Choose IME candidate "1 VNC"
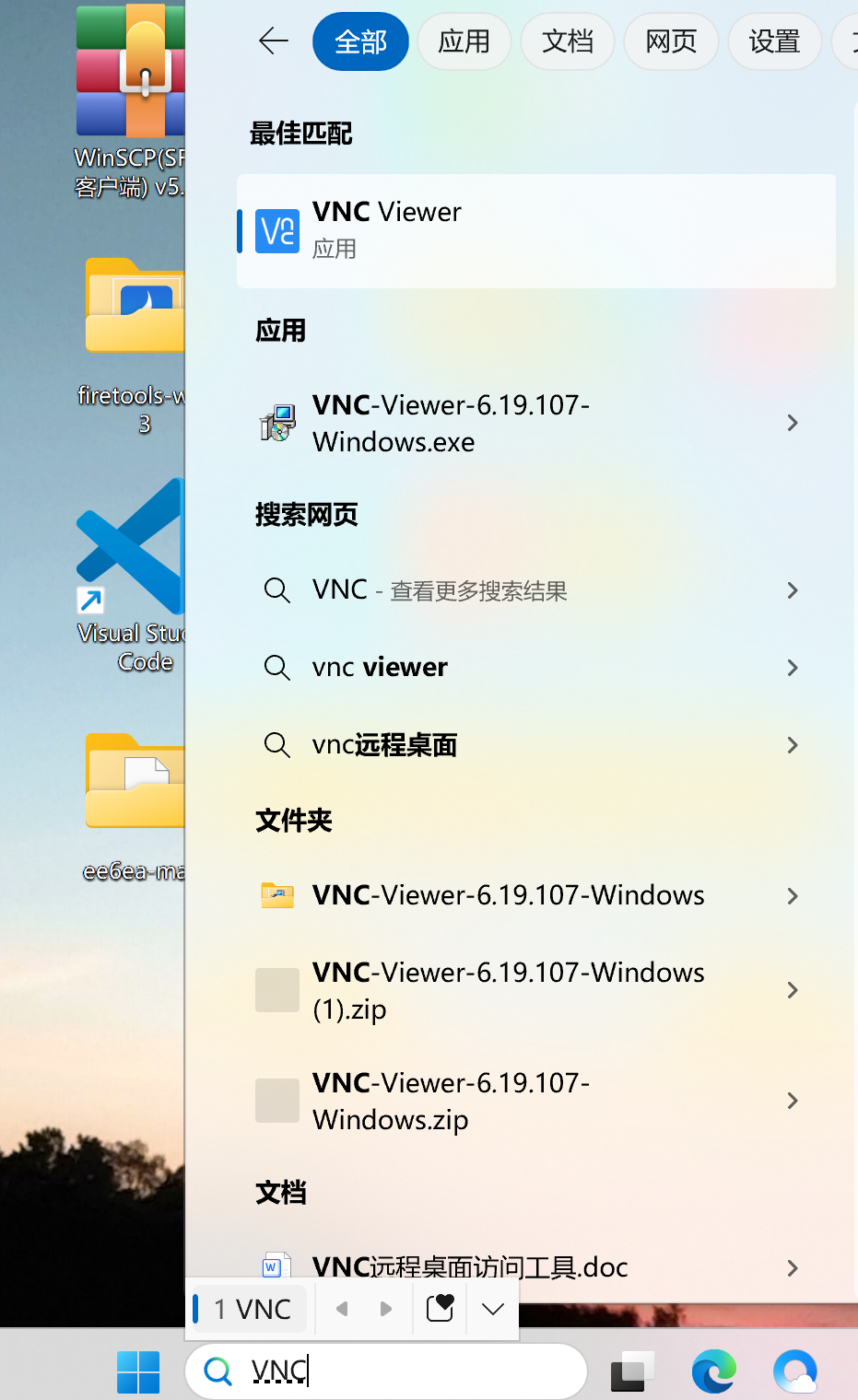Viewport: 858px width, 1400px height. tap(253, 1309)
